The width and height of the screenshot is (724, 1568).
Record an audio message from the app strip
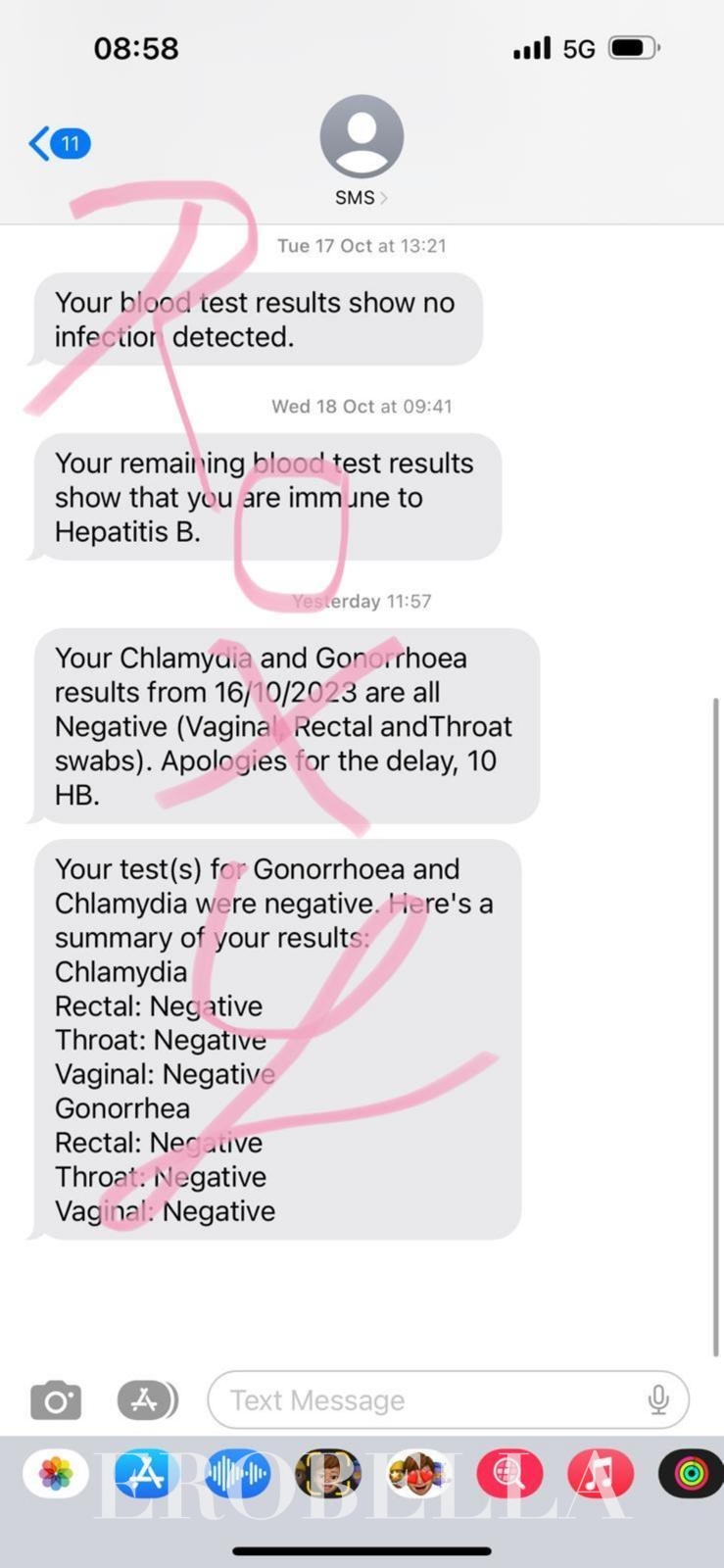[x=237, y=1473]
